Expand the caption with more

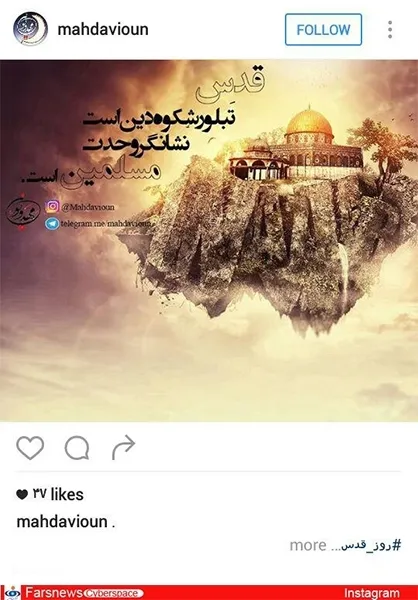coord(308,545)
